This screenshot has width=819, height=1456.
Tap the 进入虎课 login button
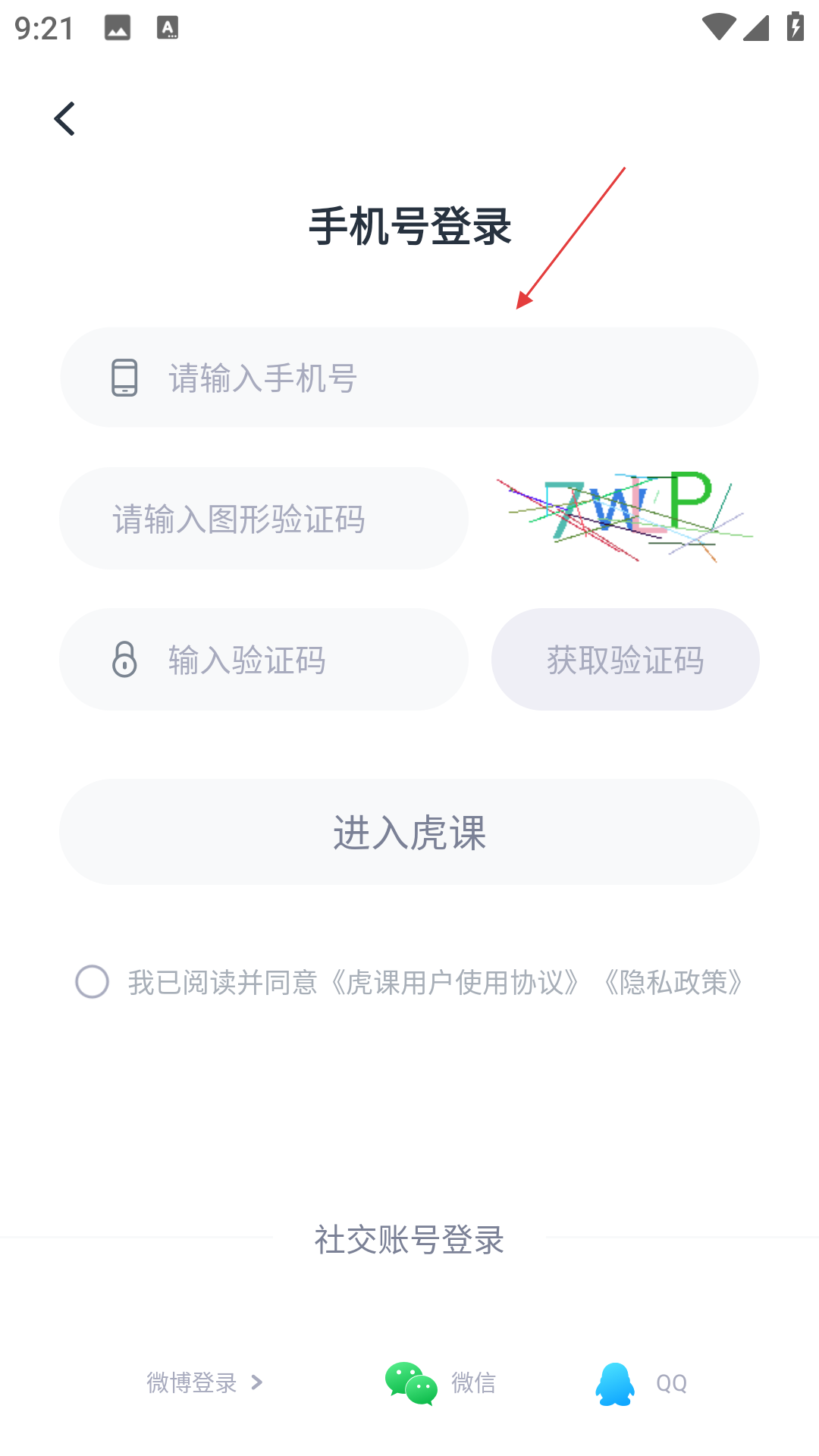(x=409, y=832)
